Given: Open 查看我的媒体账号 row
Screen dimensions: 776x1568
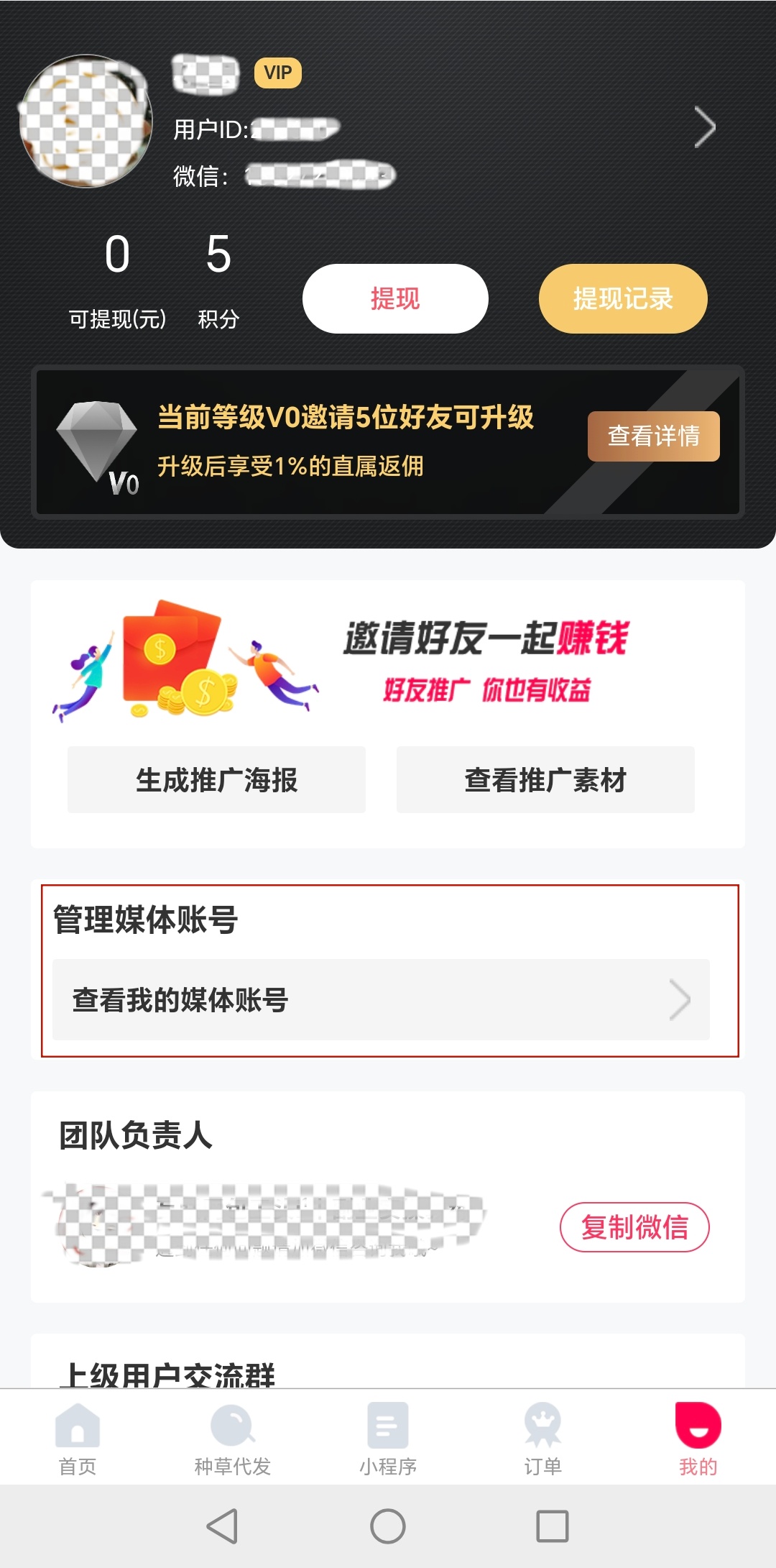Looking at the screenshot, I should 381,999.
